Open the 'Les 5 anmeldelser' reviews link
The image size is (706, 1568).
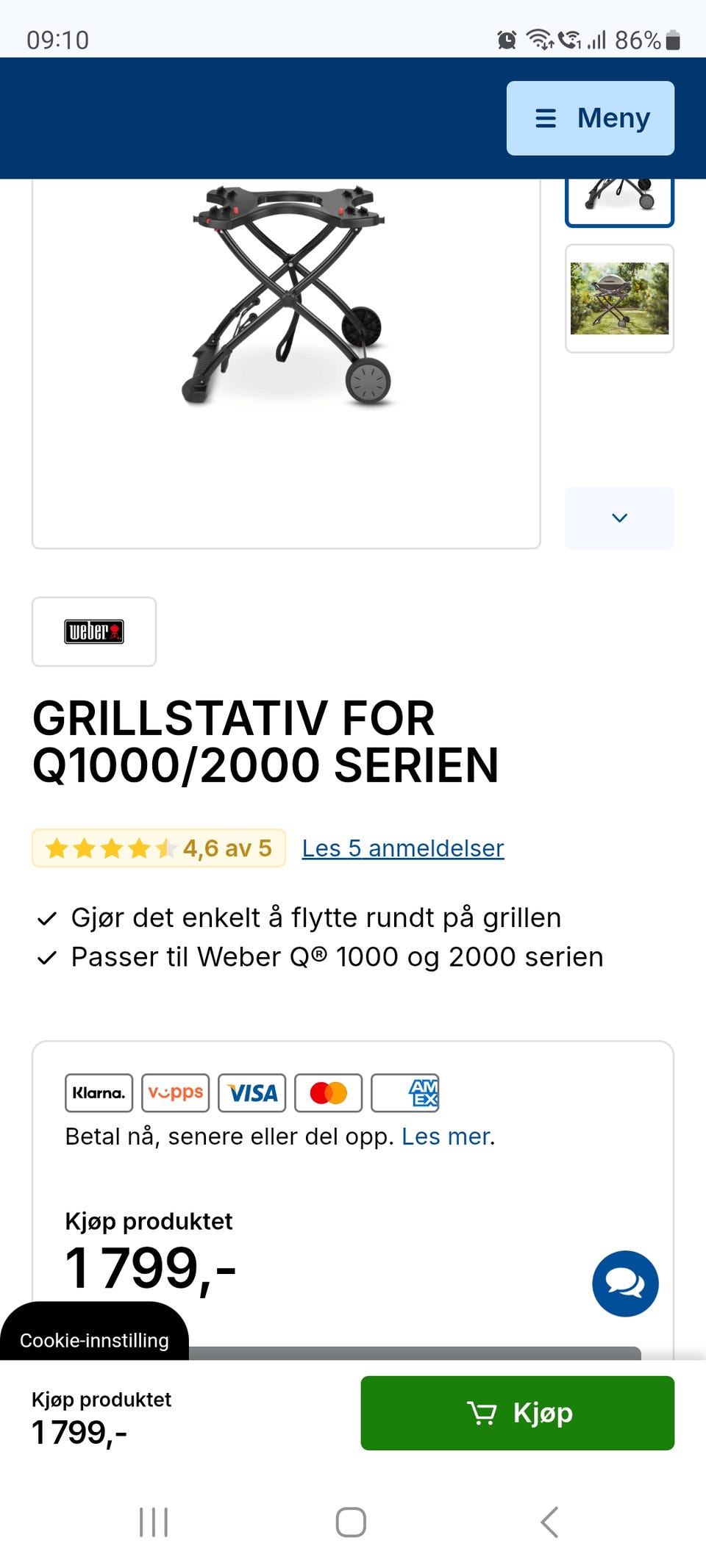pos(402,848)
